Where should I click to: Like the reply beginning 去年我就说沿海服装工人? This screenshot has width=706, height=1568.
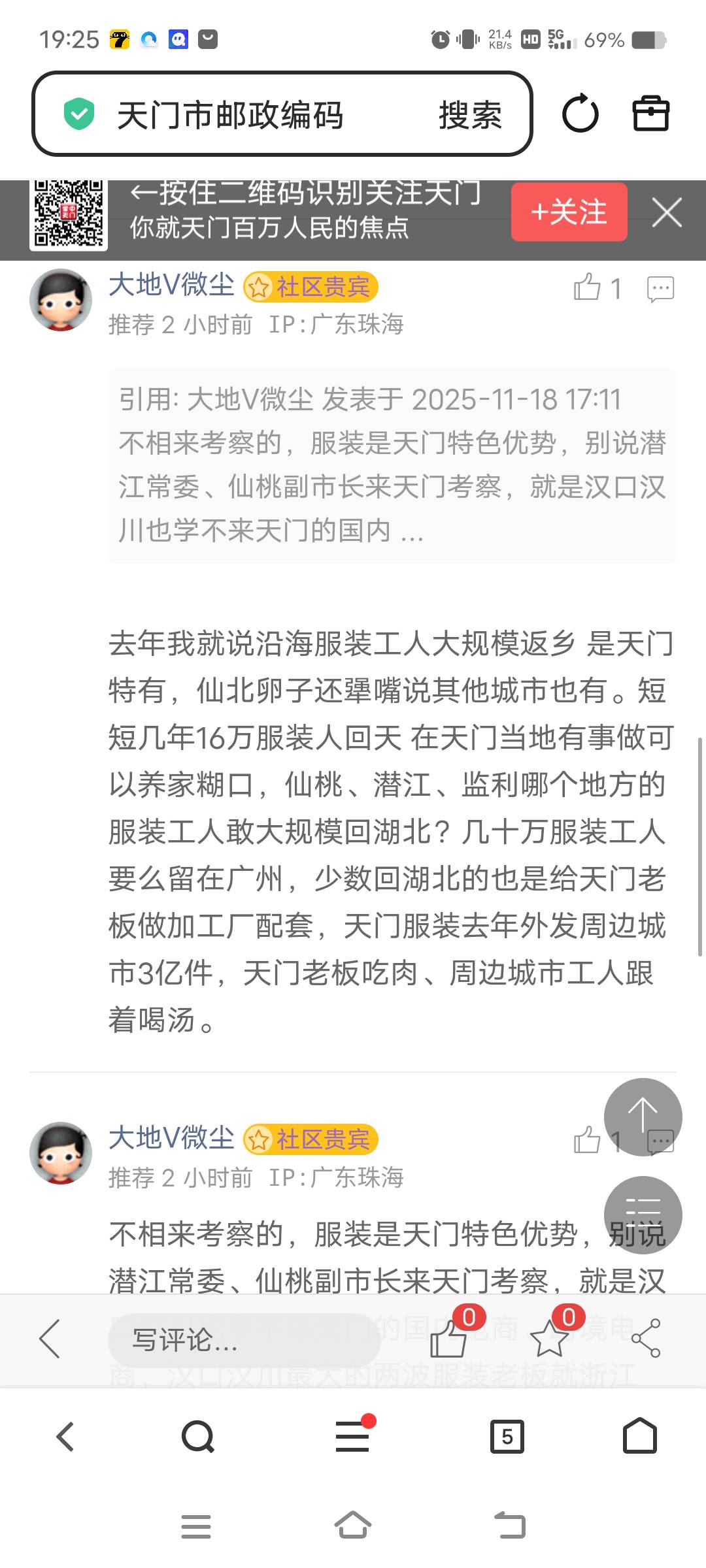pos(588,287)
